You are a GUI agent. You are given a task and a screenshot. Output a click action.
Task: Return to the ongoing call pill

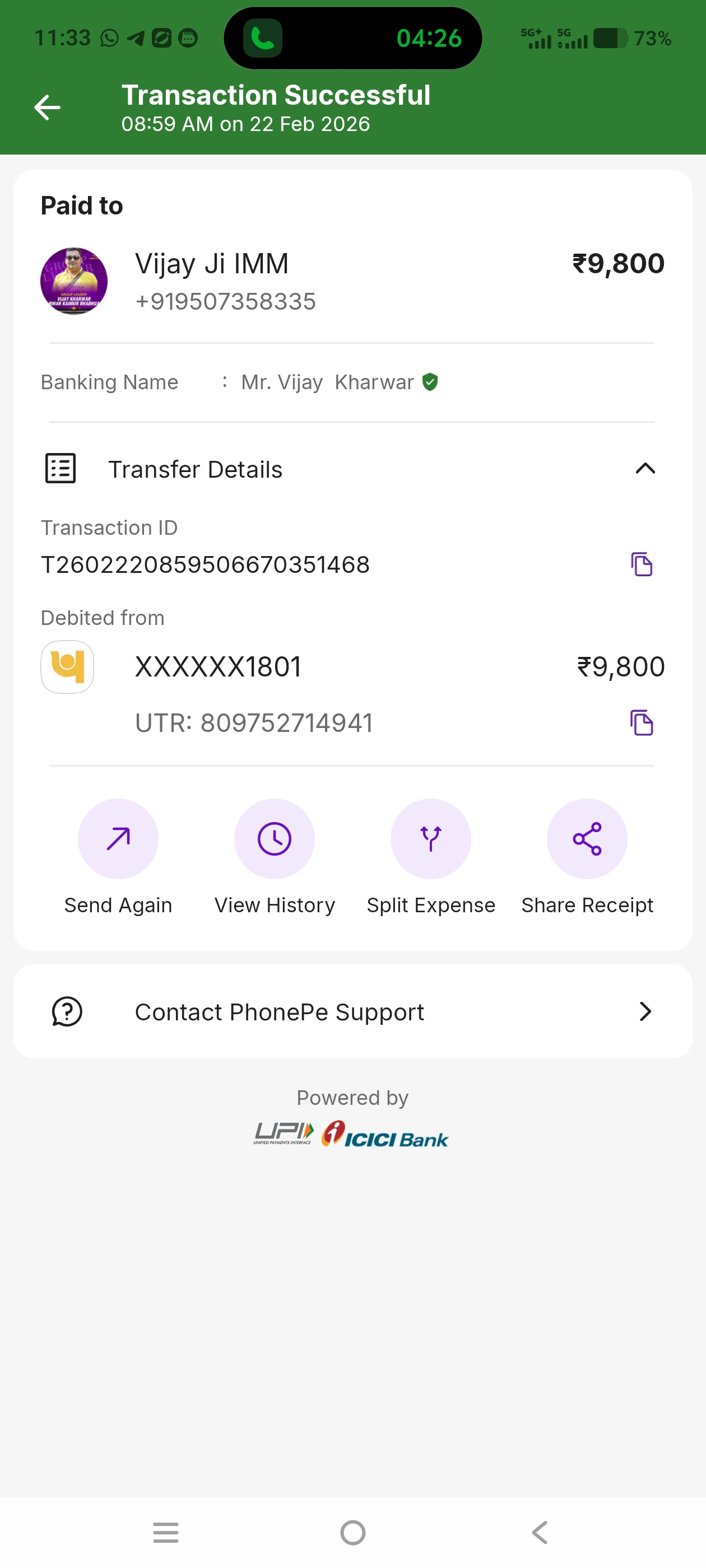352,38
